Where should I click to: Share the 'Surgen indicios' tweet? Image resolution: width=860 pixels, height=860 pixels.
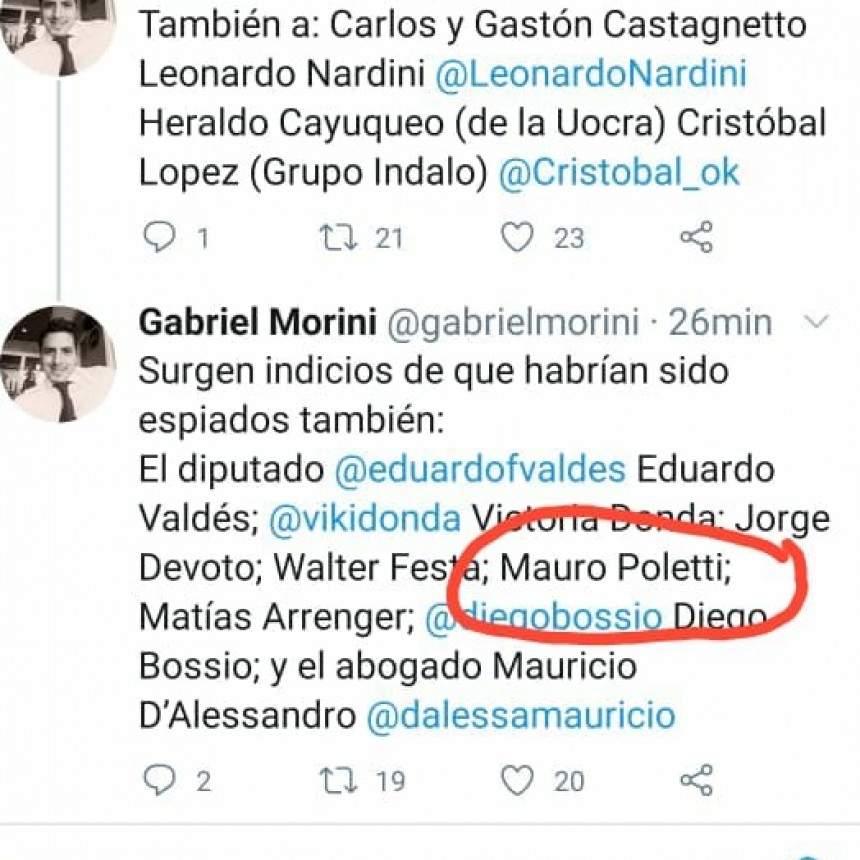point(696,779)
